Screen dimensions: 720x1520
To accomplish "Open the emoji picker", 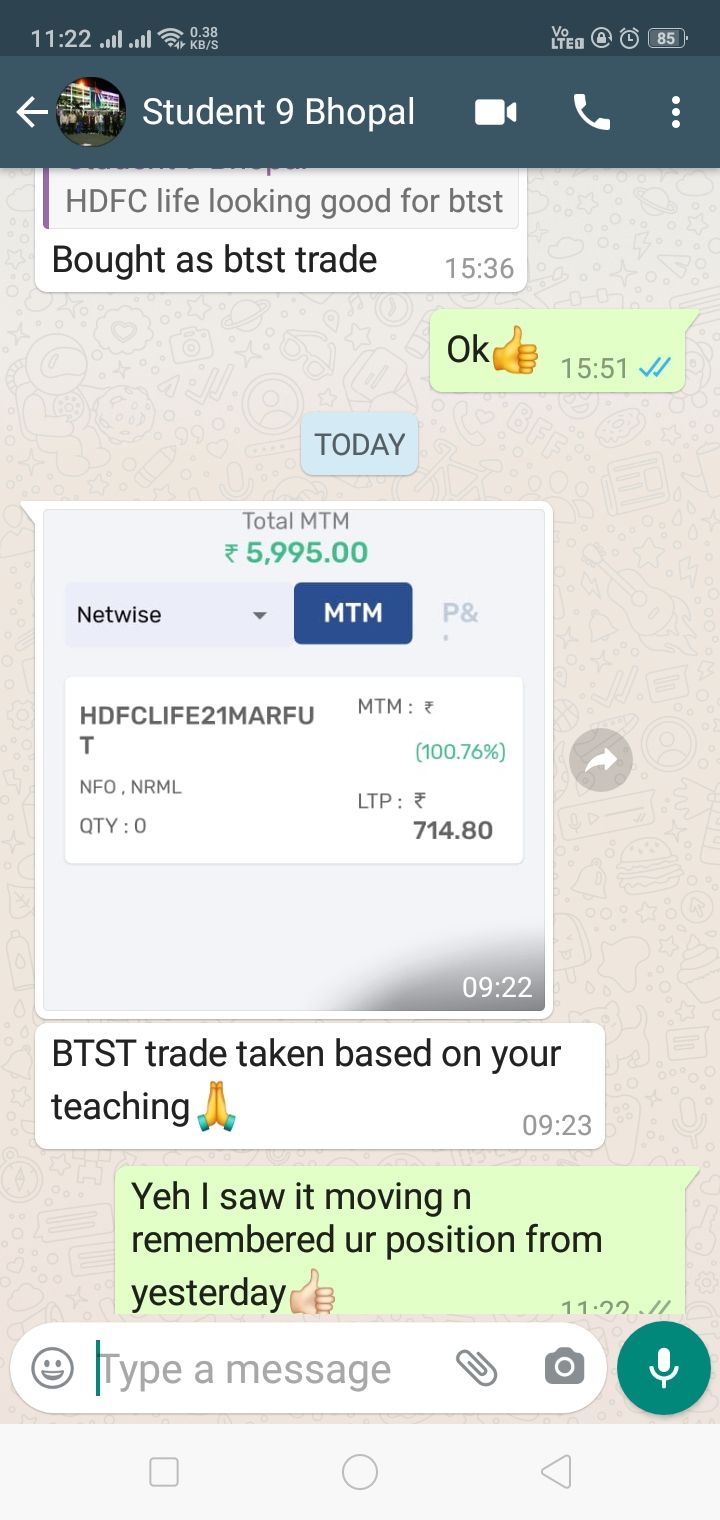I will pyautogui.click(x=52, y=1368).
